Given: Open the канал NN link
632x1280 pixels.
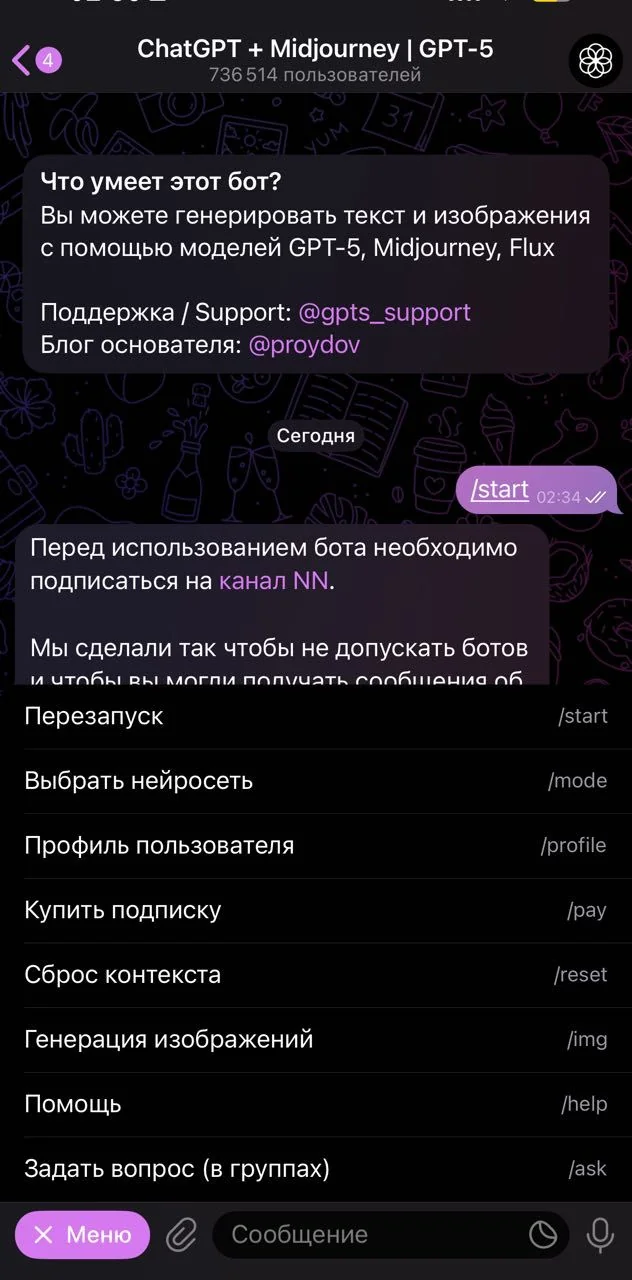Looking at the screenshot, I should (274, 581).
